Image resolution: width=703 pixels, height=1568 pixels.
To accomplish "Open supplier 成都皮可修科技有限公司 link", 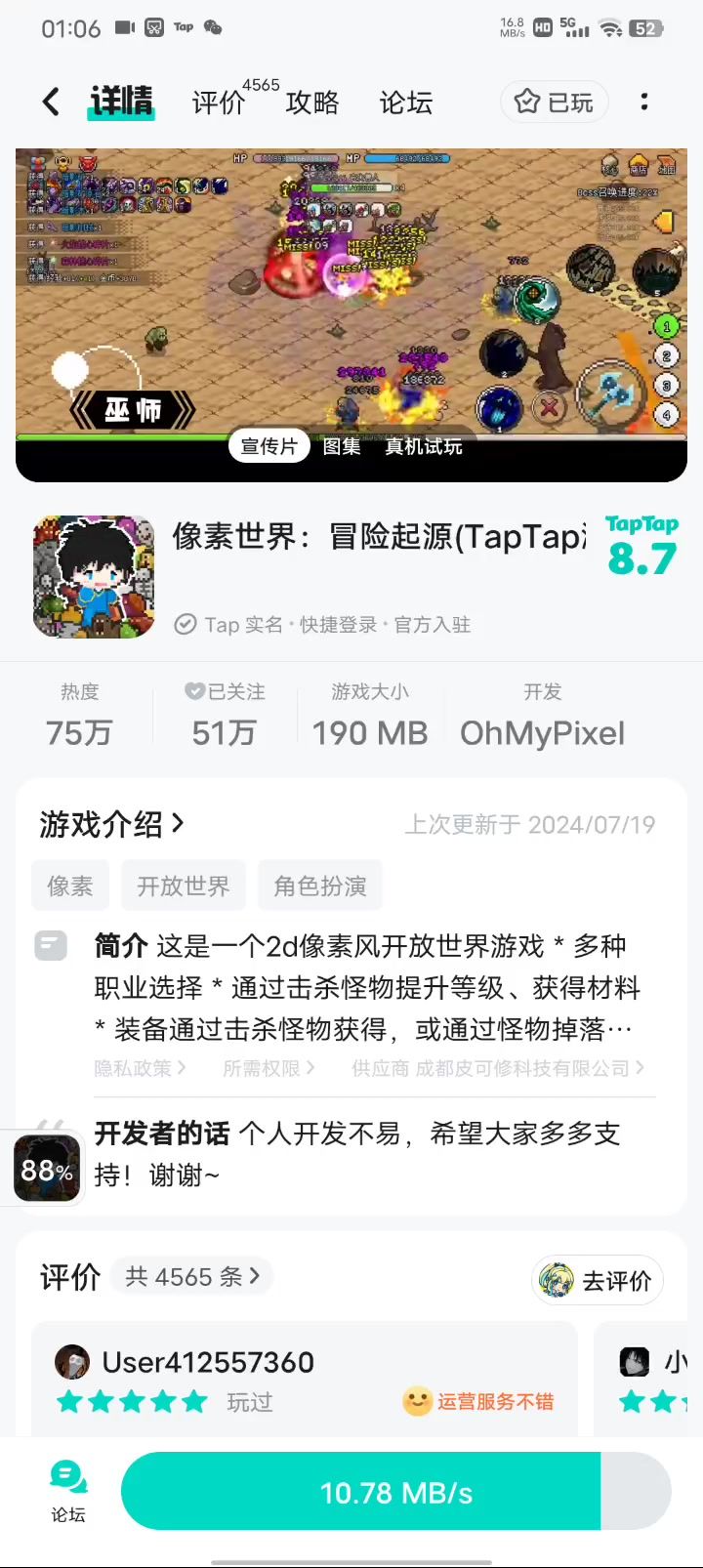I will (x=498, y=1068).
